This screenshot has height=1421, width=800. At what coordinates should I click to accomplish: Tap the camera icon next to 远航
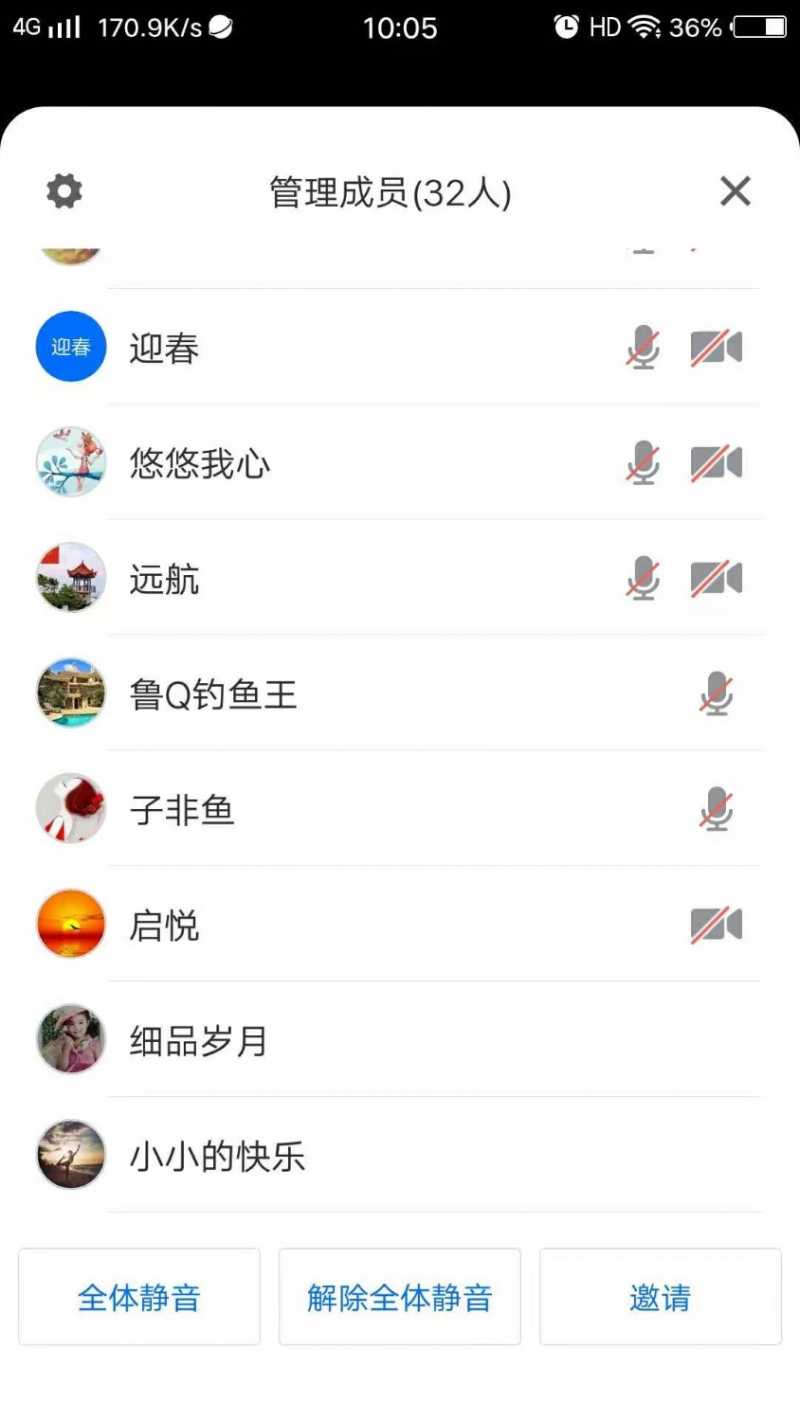coord(716,579)
